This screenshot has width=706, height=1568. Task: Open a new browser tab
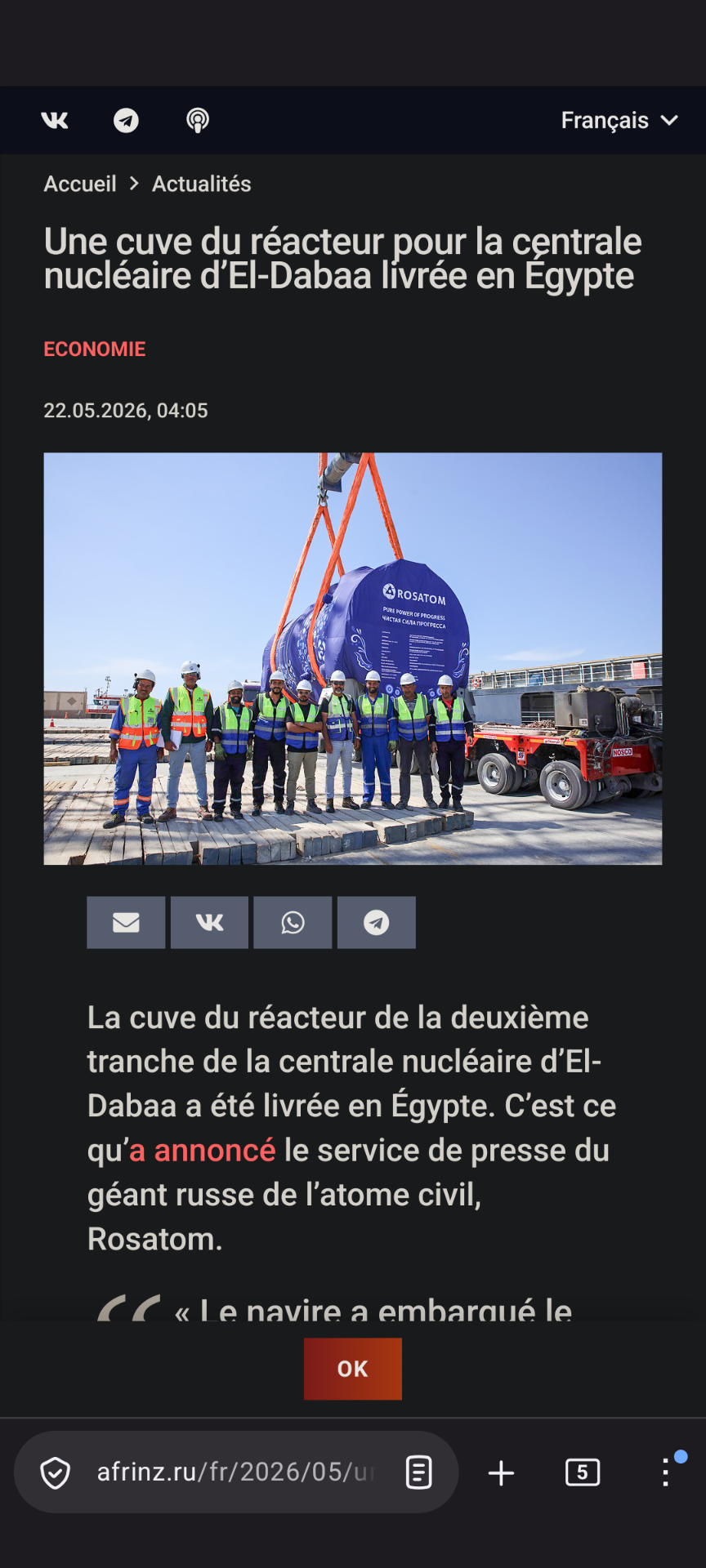[501, 1472]
